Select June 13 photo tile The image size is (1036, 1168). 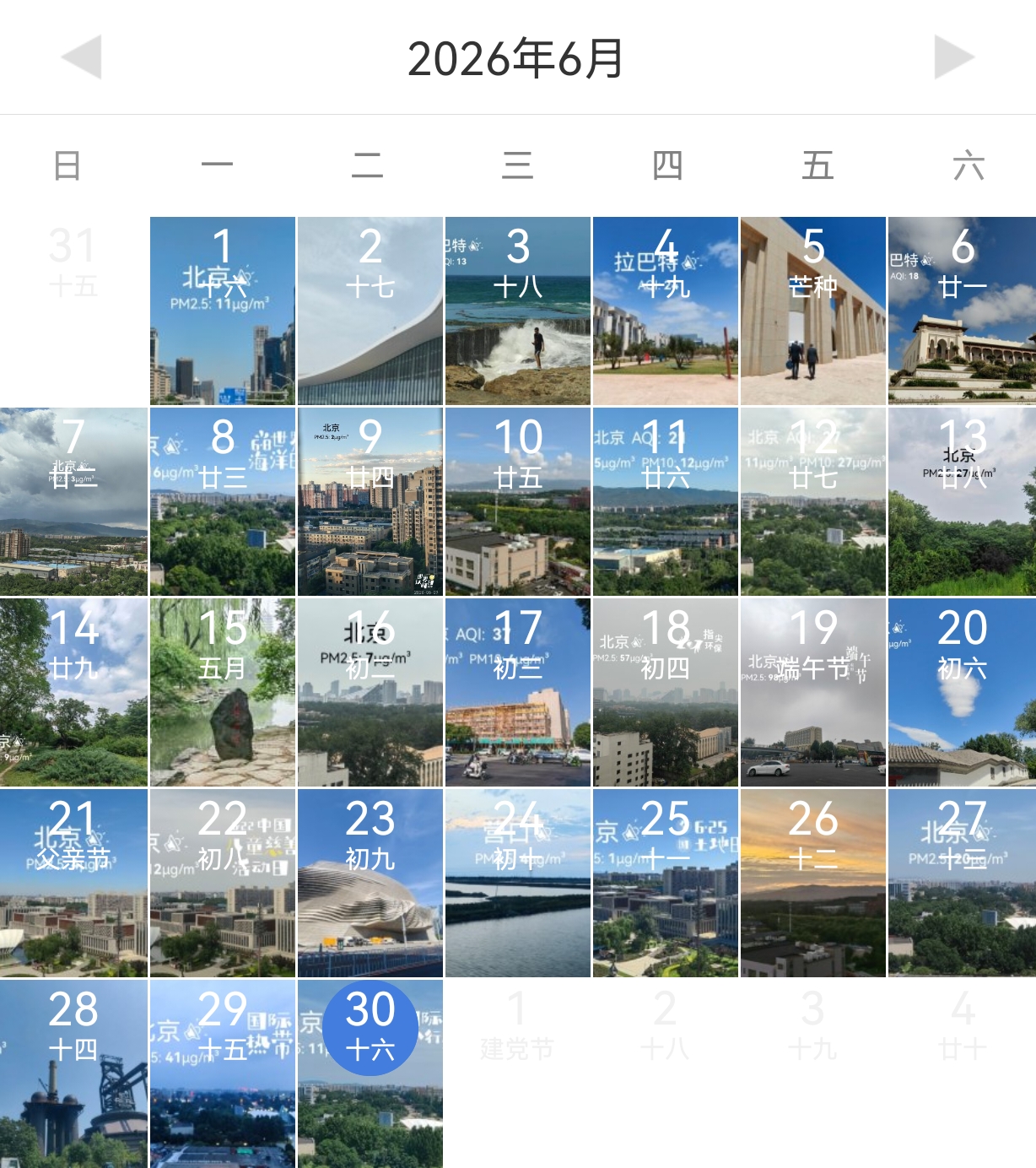pyautogui.click(x=962, y=501)
